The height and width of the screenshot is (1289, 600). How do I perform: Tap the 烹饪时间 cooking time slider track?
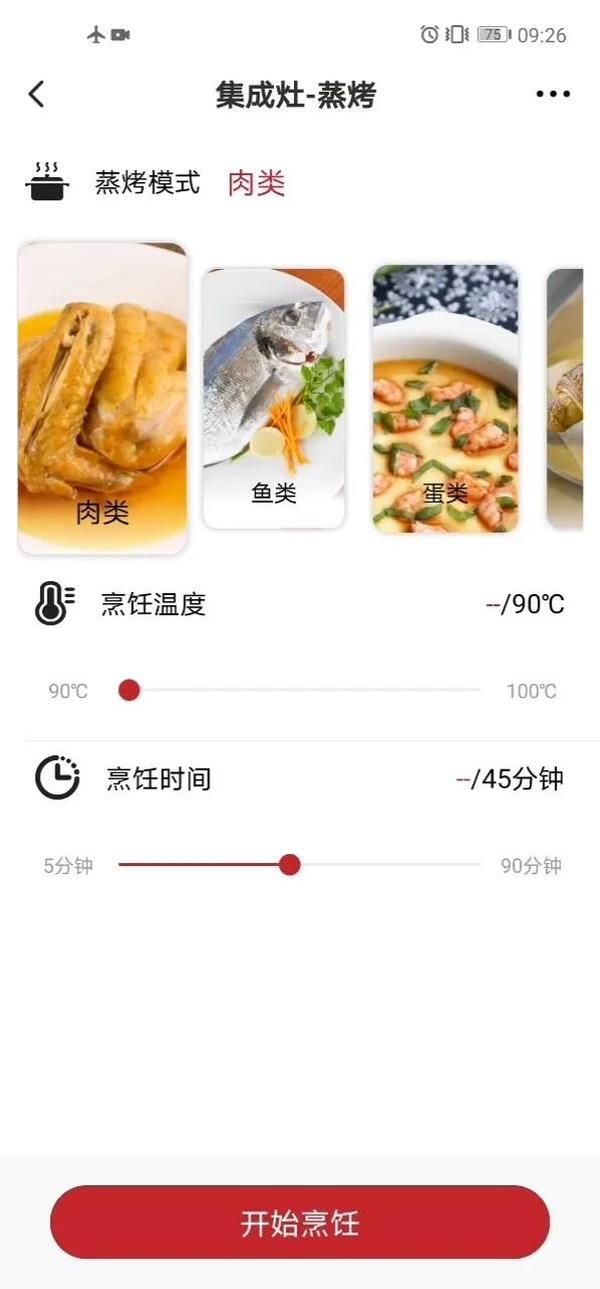coord(300,865)
